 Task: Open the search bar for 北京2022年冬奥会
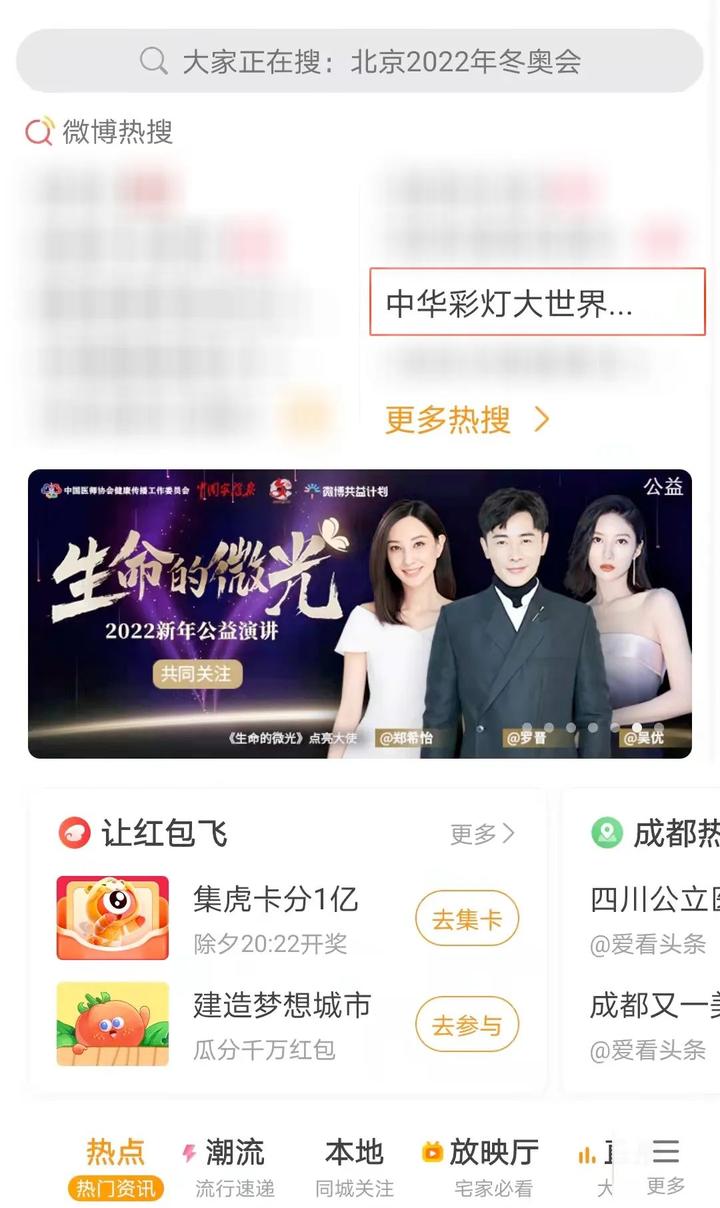[360, 62]
